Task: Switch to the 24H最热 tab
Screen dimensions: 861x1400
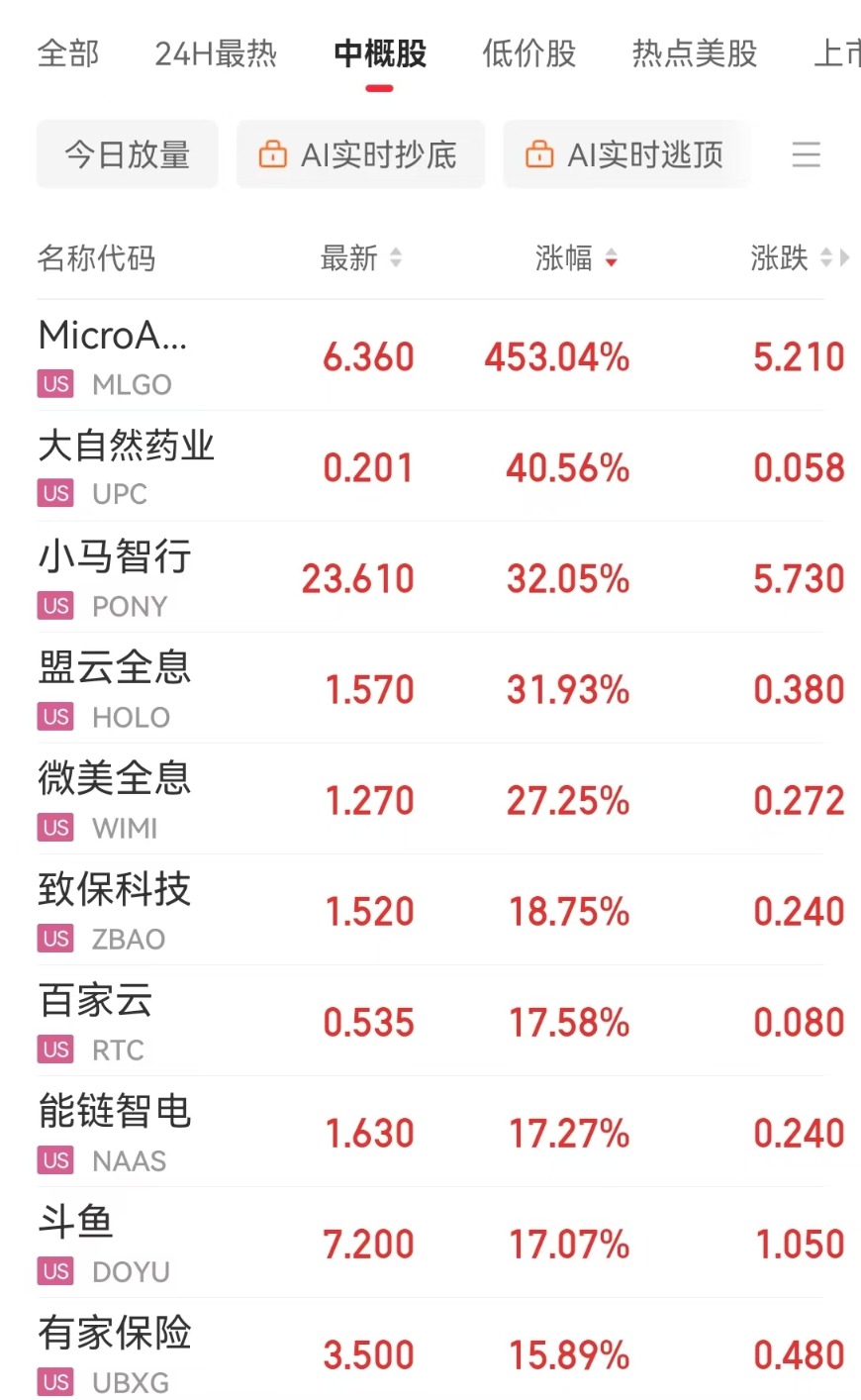Action: pos(215,53)
